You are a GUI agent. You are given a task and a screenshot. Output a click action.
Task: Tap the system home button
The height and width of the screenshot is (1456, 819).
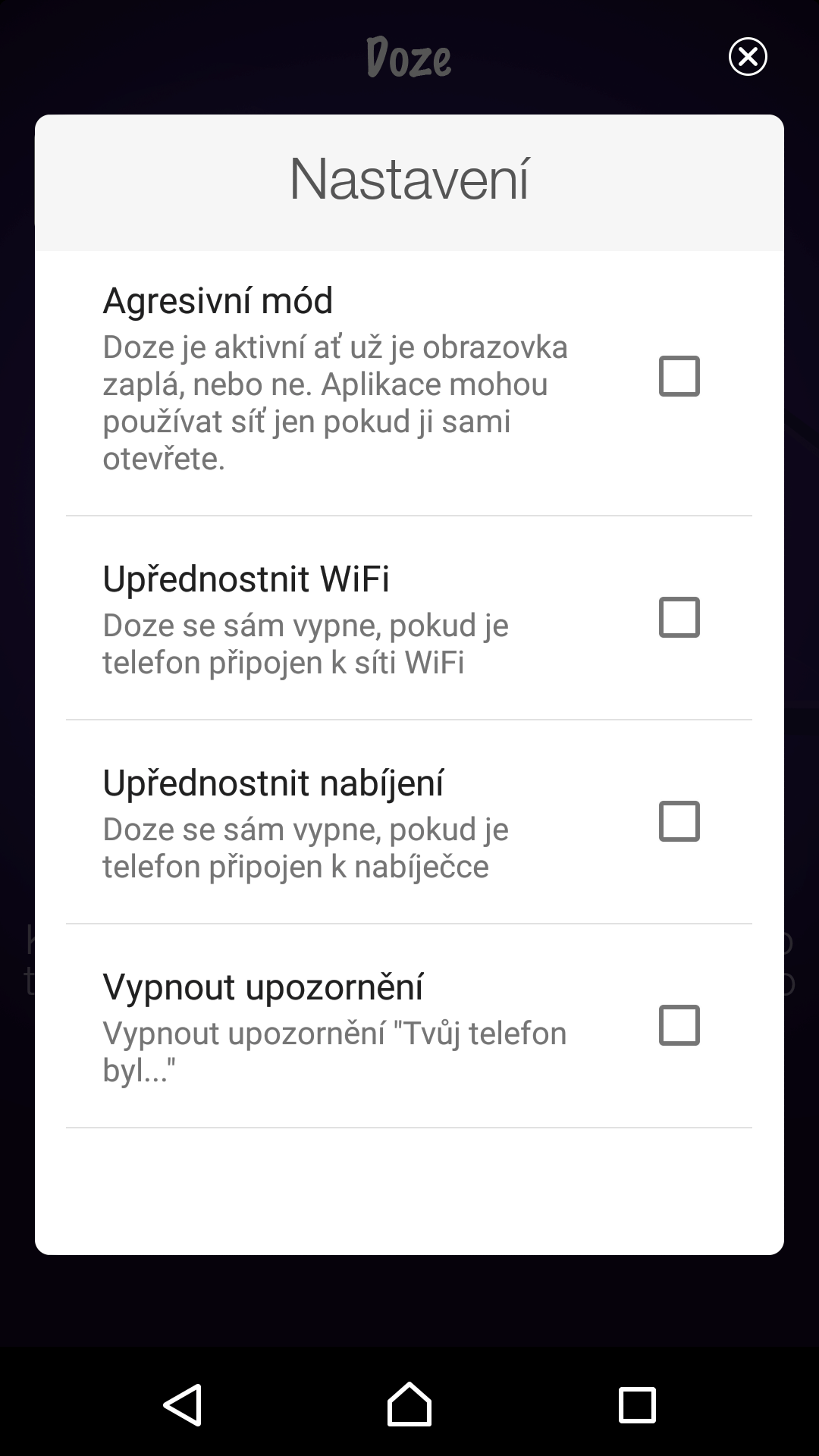click(409, 1404)
